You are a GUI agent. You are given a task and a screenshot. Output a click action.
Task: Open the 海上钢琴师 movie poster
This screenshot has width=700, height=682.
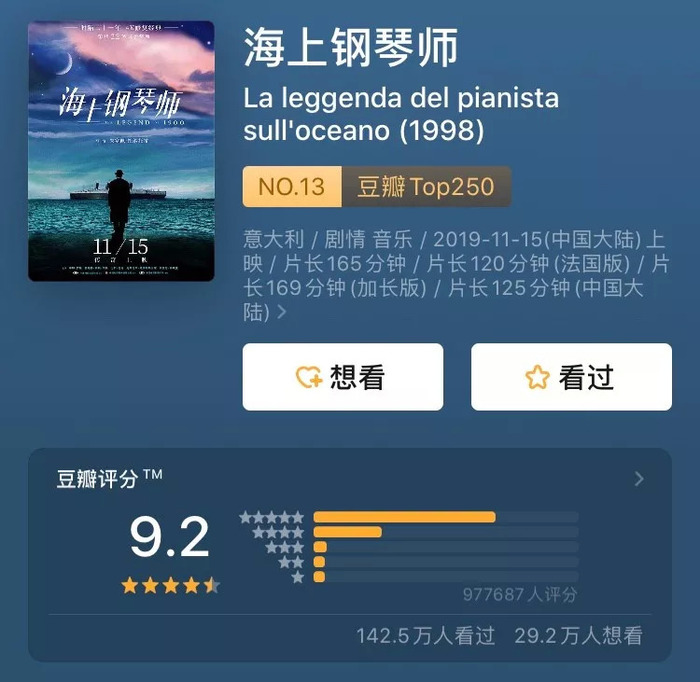[x=121, y=151]
